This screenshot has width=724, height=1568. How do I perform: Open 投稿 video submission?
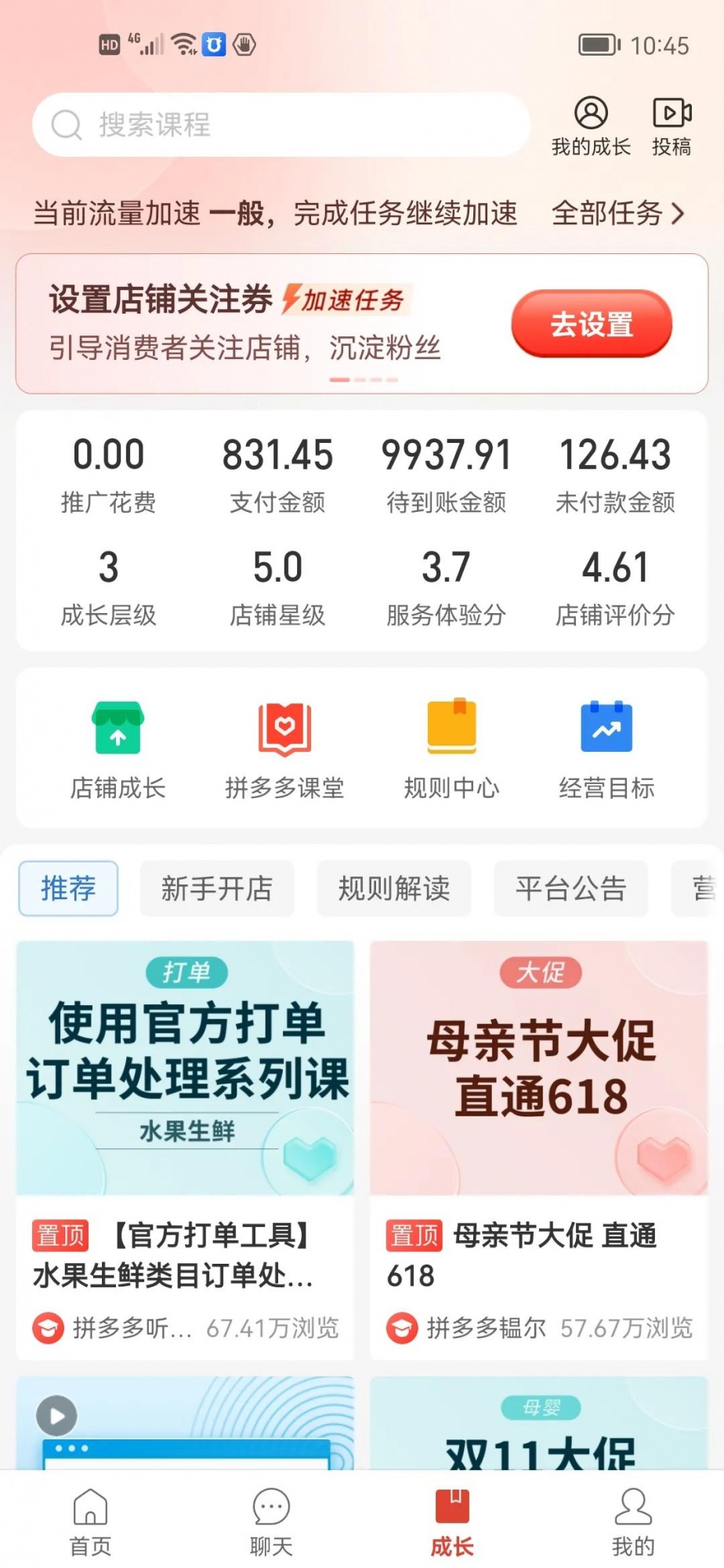[x=672, y=125]
